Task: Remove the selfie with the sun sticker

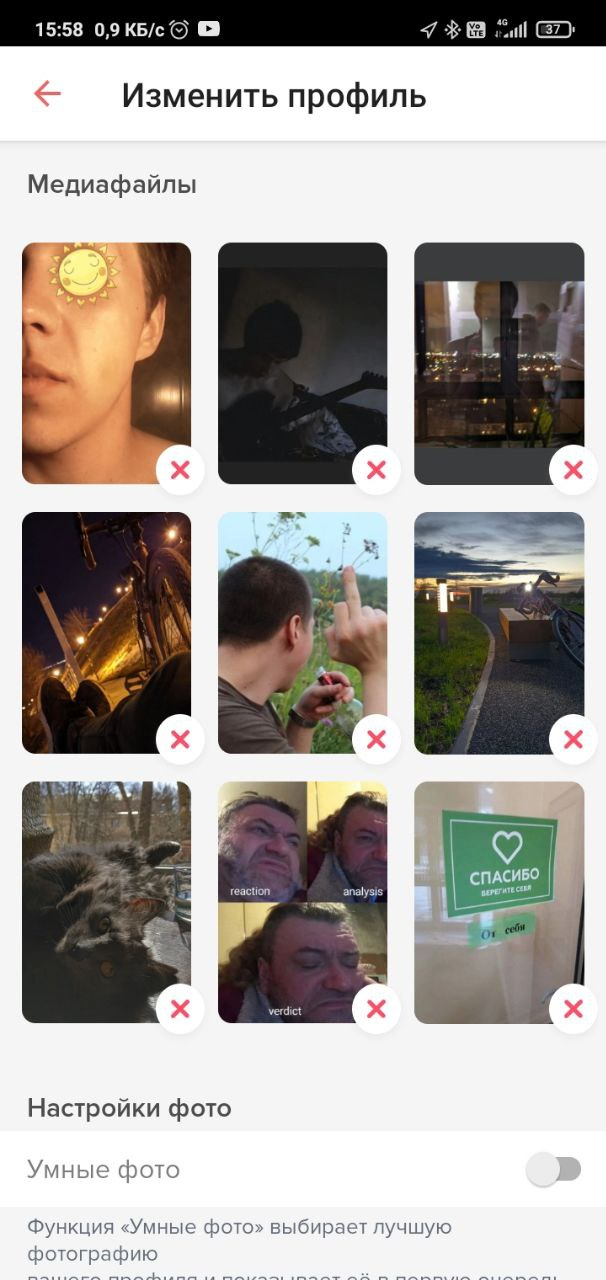Action: [x=180, y=470]
